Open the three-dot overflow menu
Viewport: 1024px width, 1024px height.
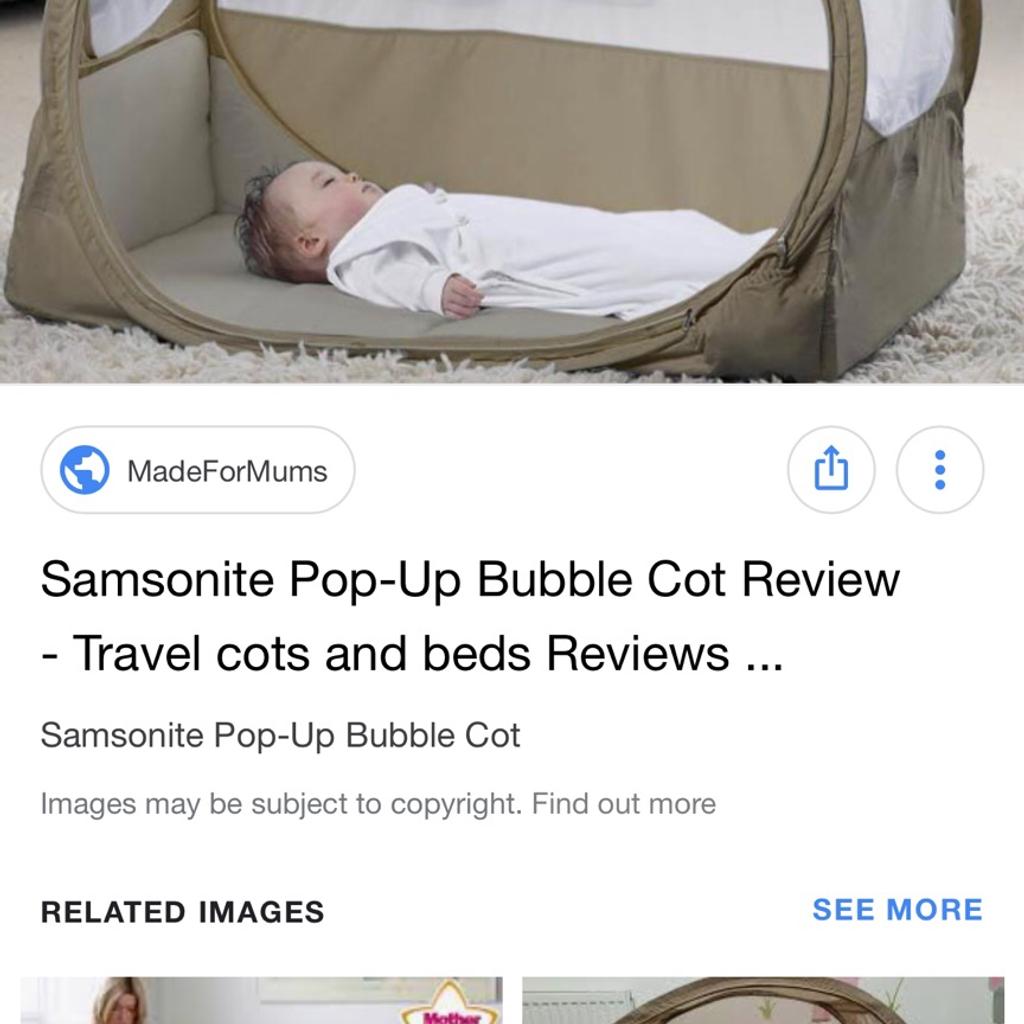coord(939,470)
